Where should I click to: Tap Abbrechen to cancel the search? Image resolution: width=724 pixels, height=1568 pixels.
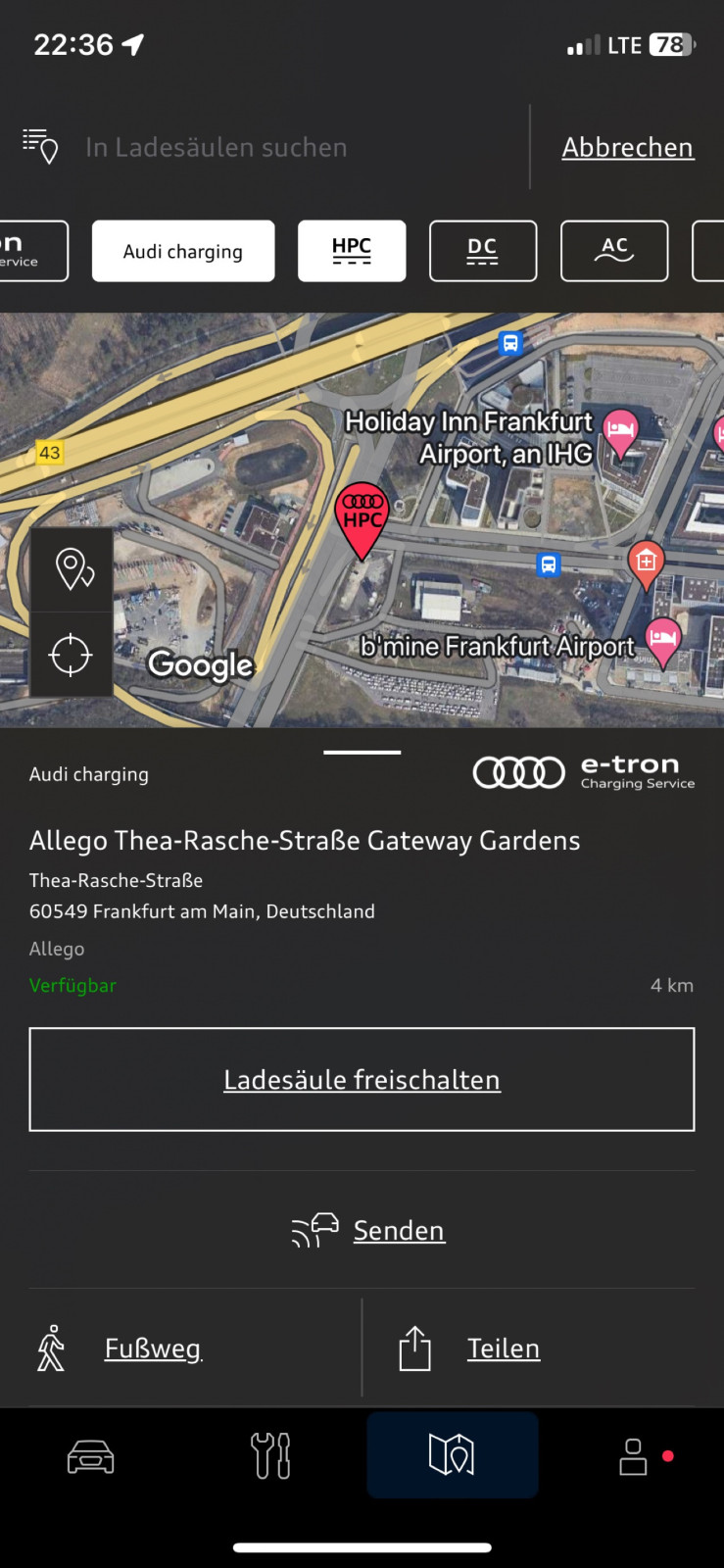coord(628,147)
